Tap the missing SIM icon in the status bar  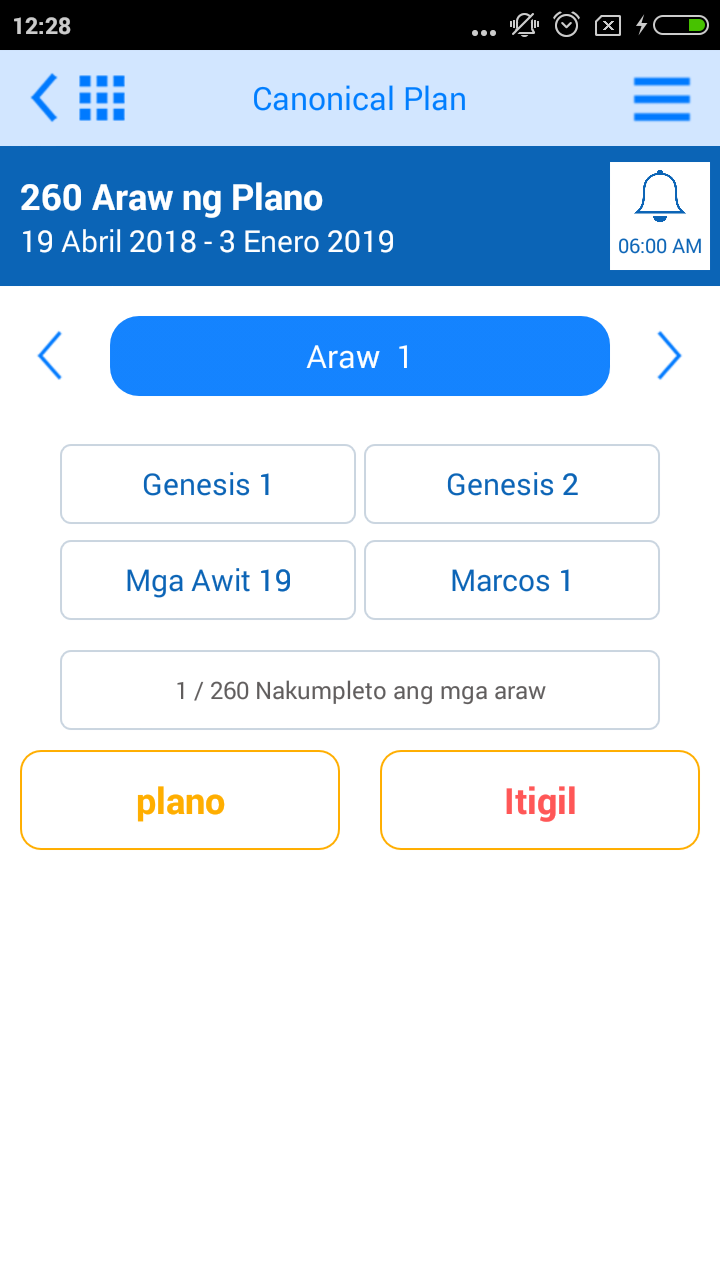point(607,25)
